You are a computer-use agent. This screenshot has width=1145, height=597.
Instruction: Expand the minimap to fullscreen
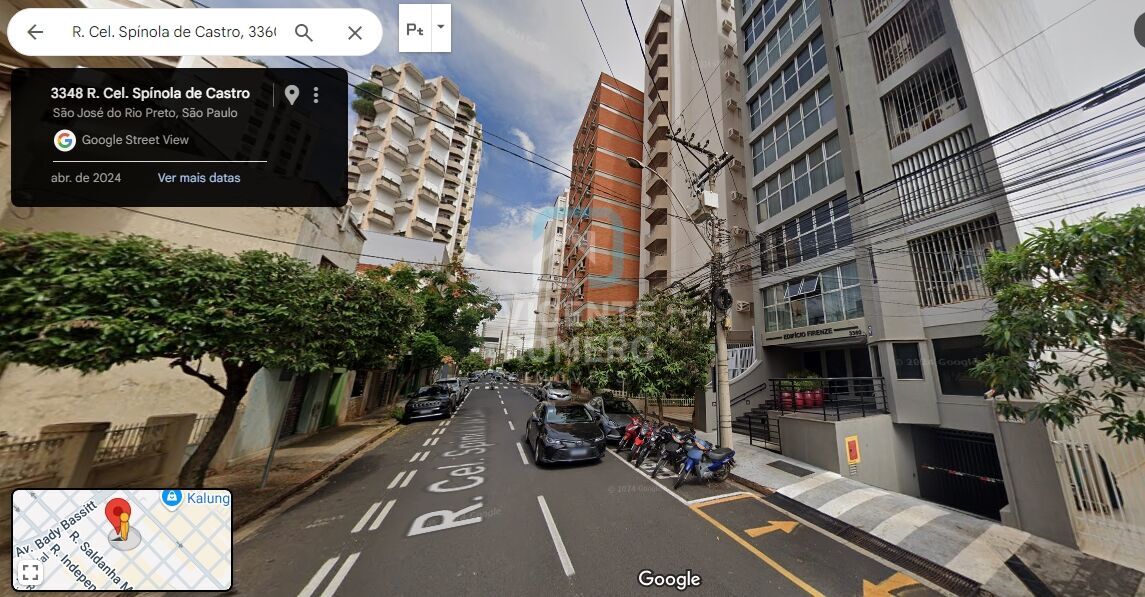pyautogui.click(x=30, y=573)
